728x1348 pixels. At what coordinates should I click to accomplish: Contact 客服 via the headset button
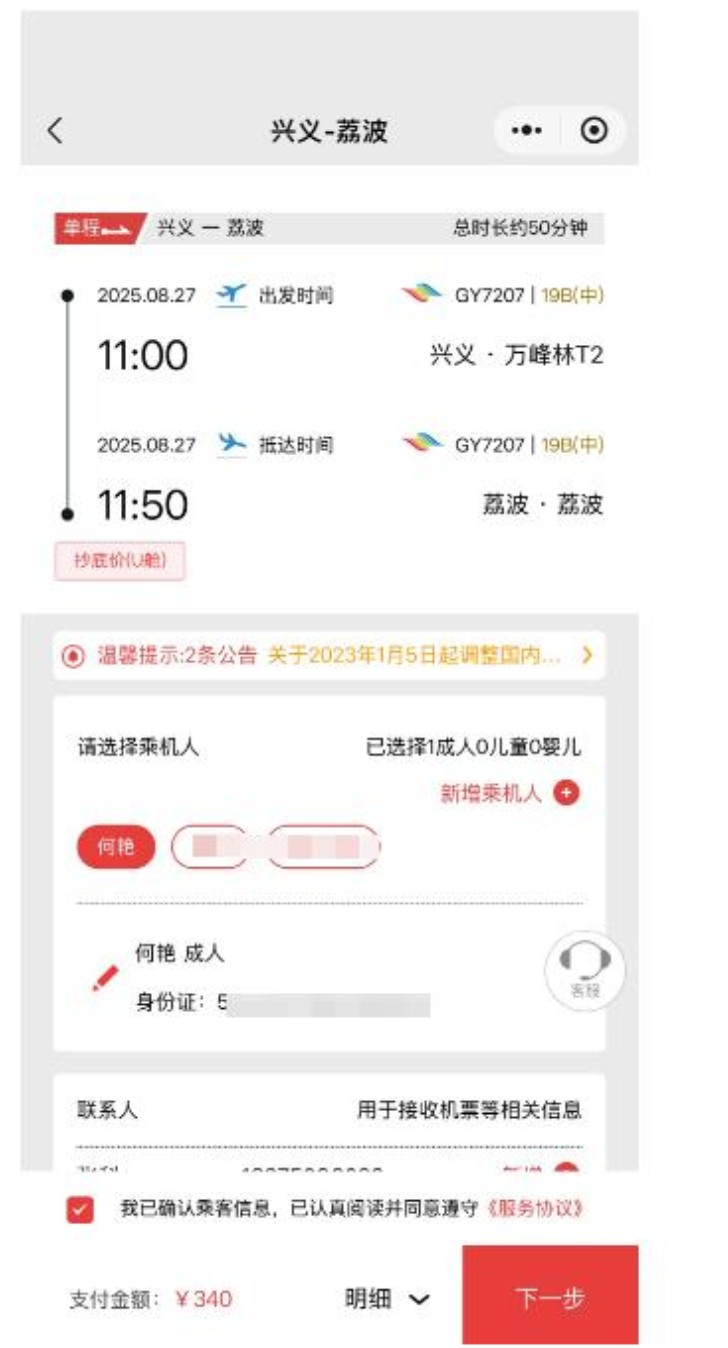coord(585,971)
